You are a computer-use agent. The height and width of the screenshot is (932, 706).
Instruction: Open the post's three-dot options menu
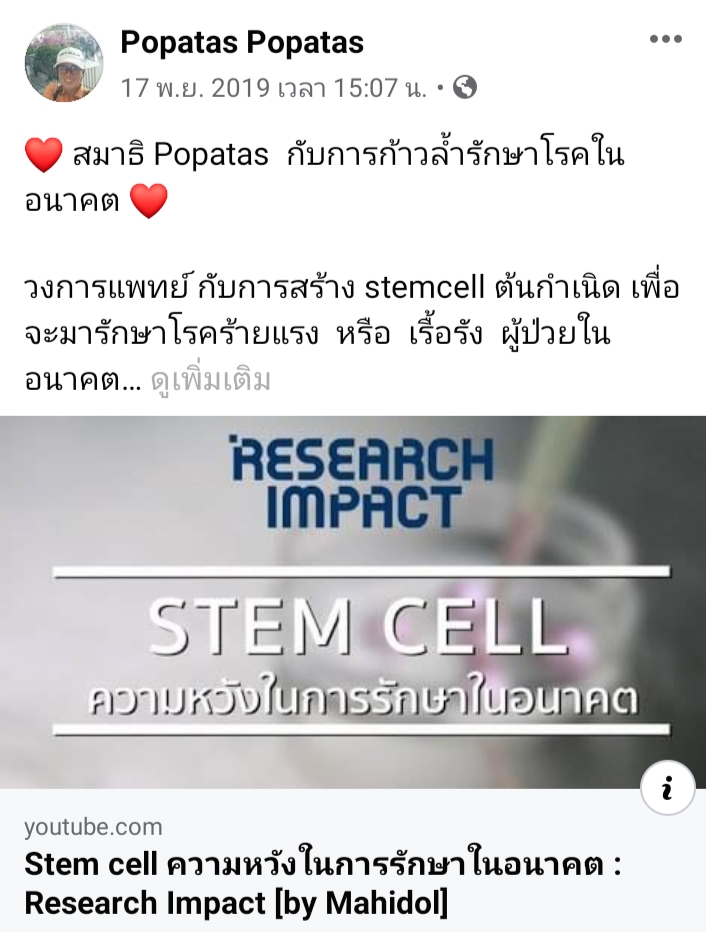click(665, 40)
